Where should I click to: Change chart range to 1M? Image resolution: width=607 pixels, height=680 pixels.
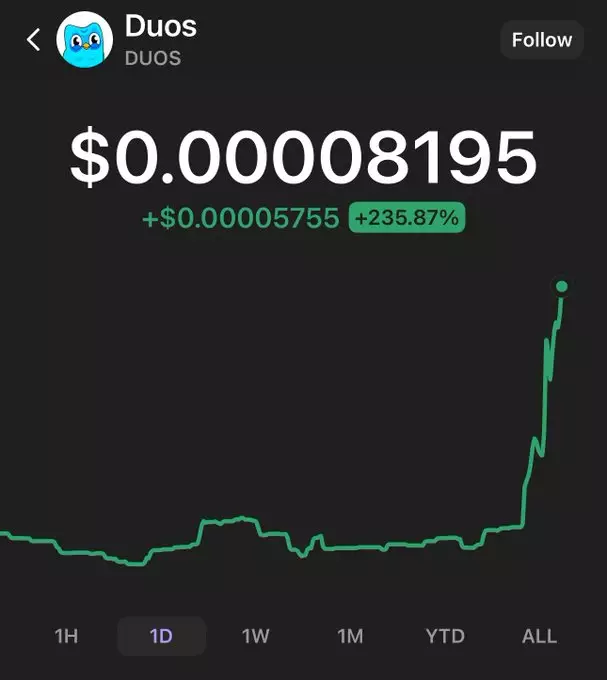(350, 636)
